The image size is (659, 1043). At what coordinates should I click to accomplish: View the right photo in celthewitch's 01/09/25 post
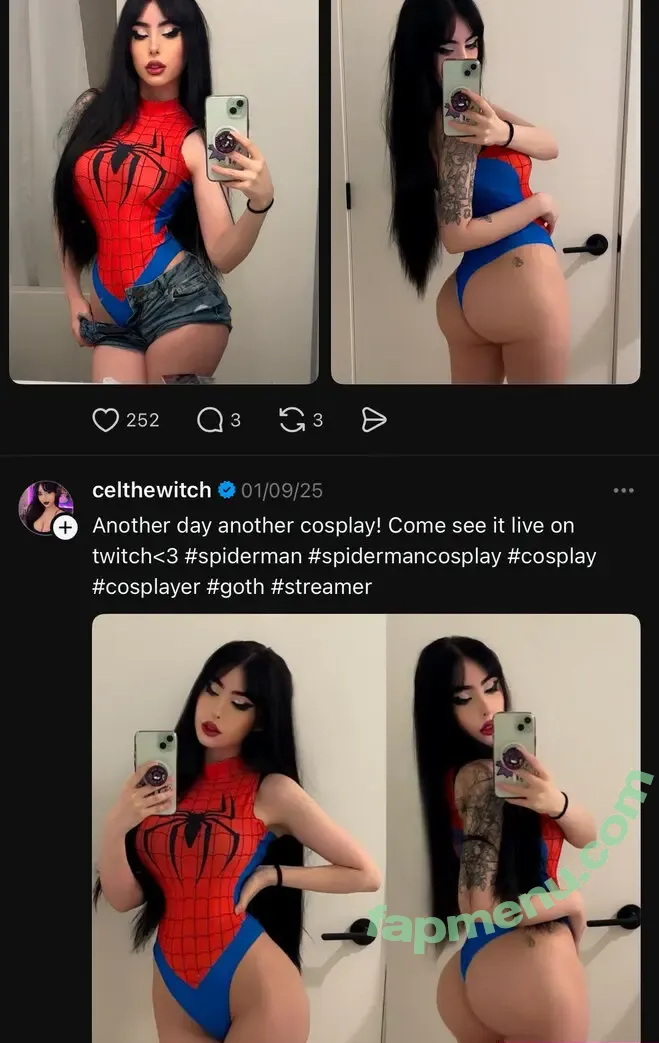click(x=513, y=830)
